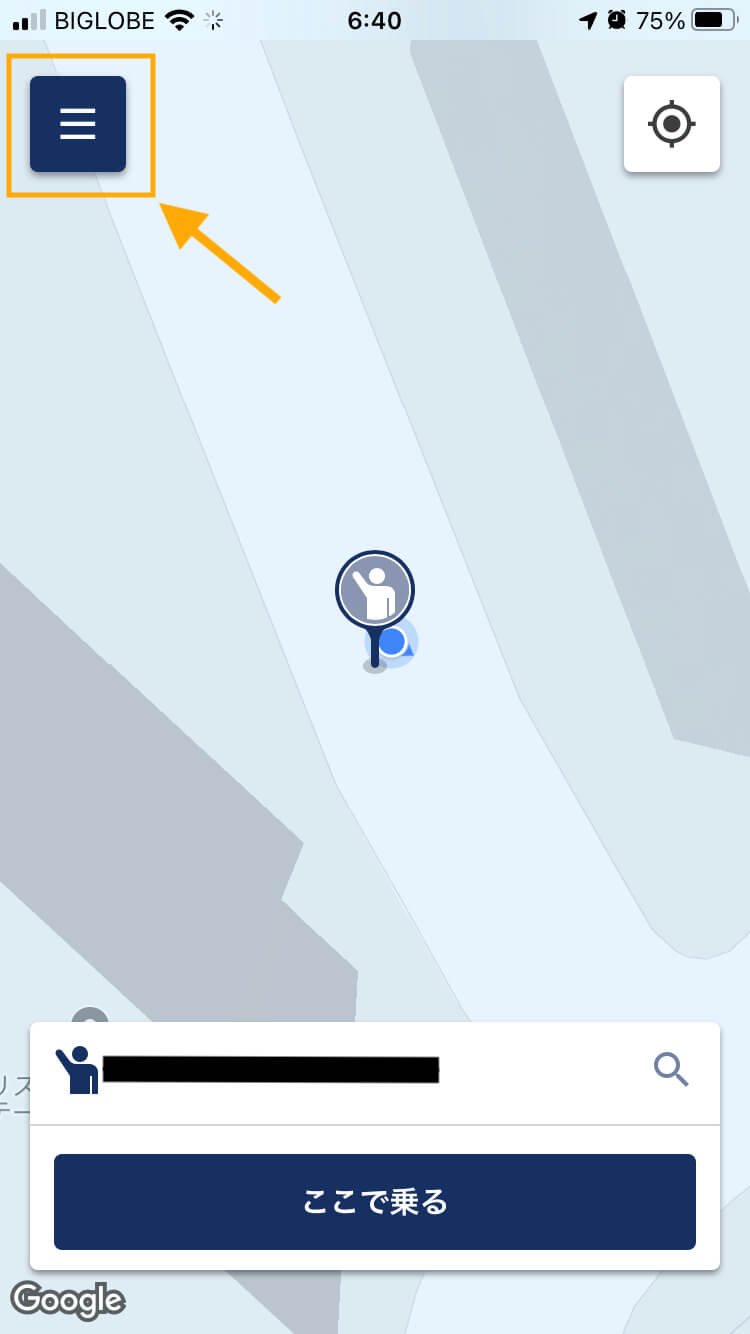The image size is (750, 1334).
Task: Open the hamburger menu
Action: click(x=78, y=124)
